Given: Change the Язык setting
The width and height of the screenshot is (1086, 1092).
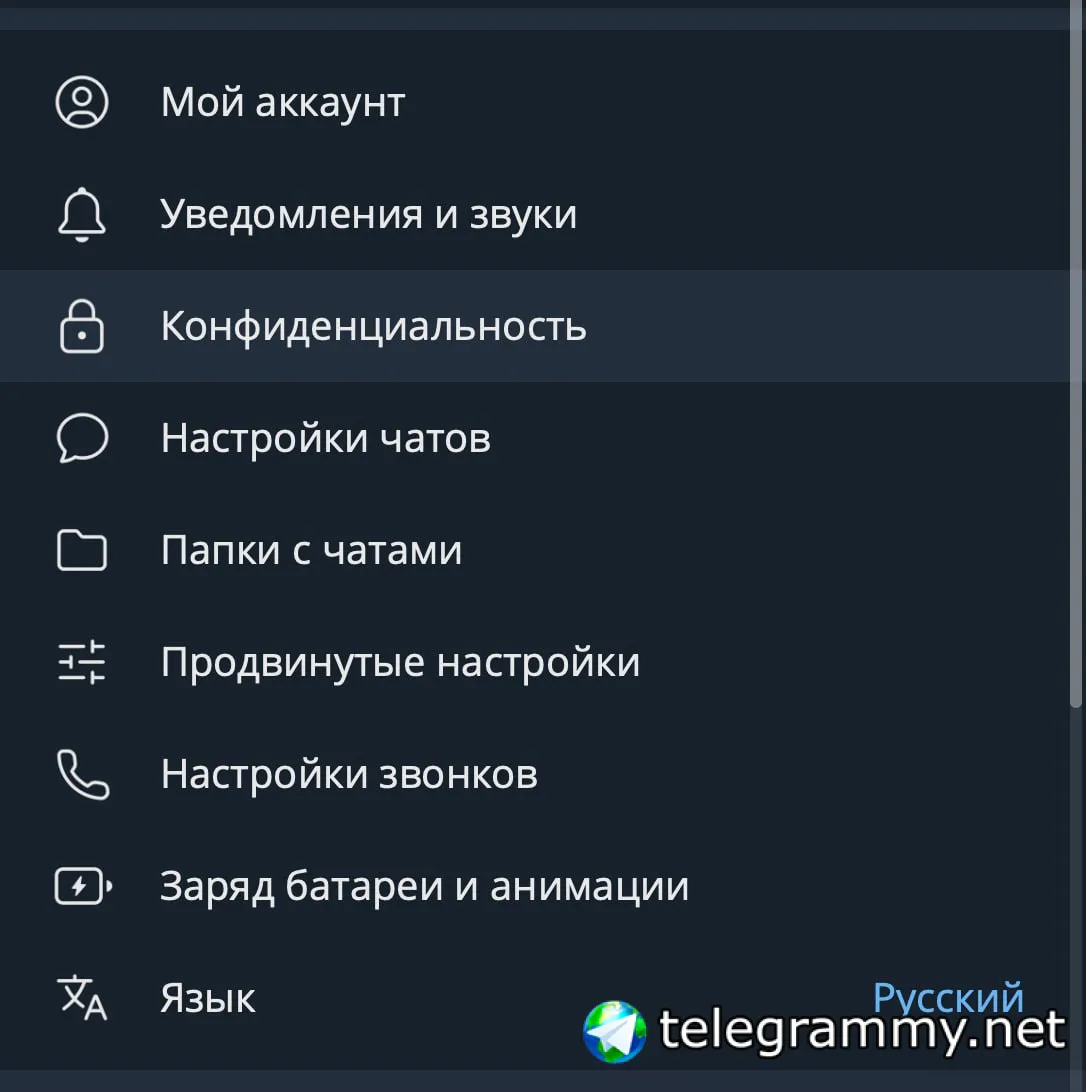Looking at the screenshot, I should (x=208, y=998).
